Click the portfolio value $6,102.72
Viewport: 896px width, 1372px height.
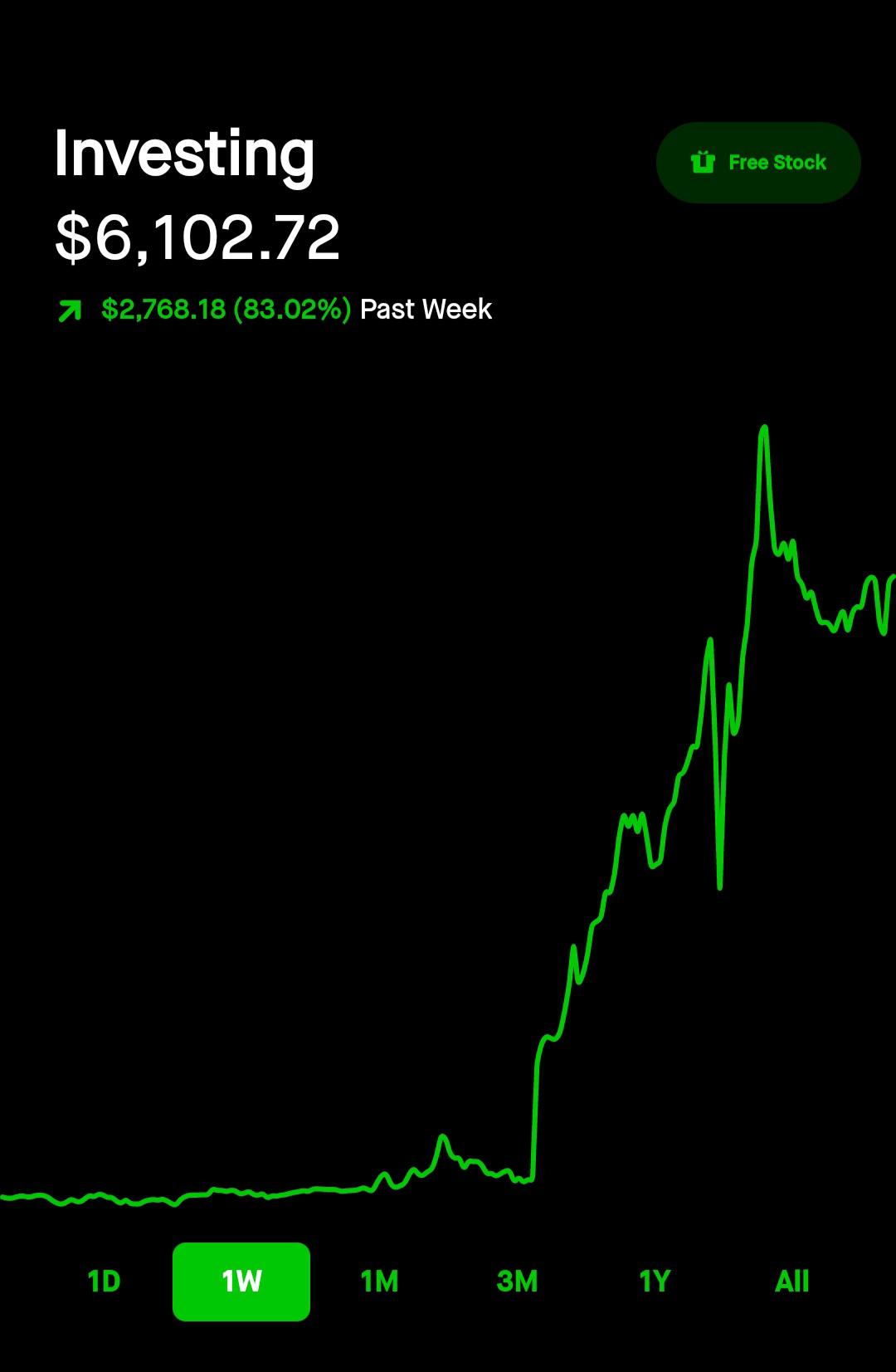[196, 238]
